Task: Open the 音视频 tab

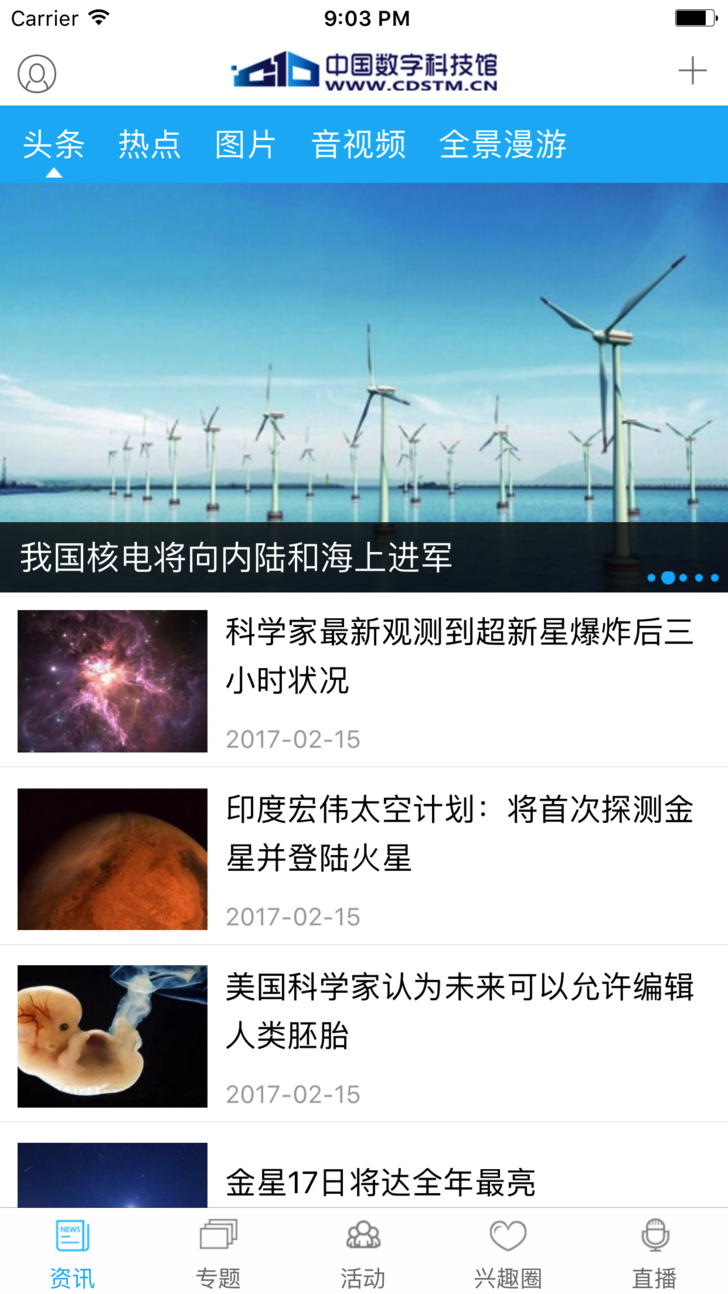Action: (358, 145)
